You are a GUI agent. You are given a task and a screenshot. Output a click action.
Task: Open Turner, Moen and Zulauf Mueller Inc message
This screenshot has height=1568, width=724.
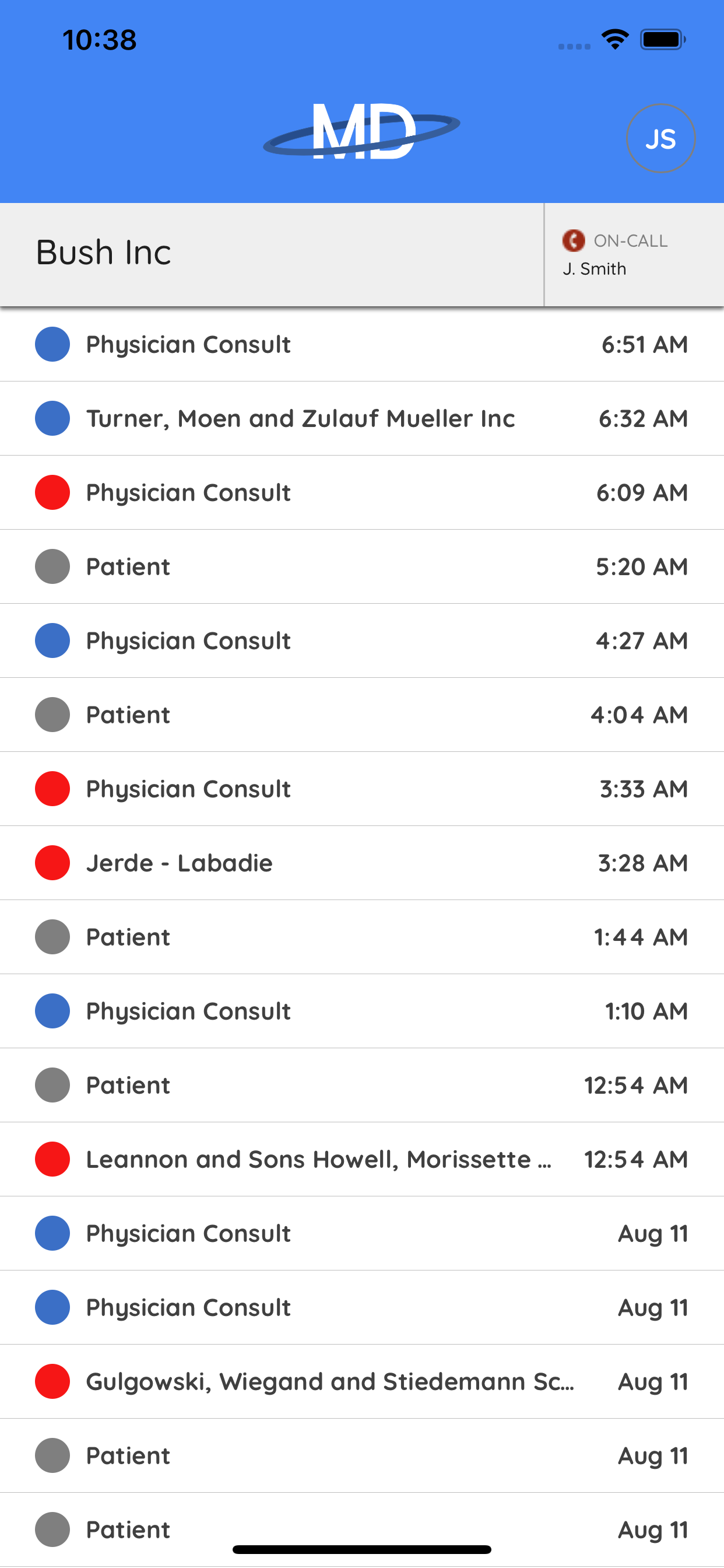(x=362, y=419)
